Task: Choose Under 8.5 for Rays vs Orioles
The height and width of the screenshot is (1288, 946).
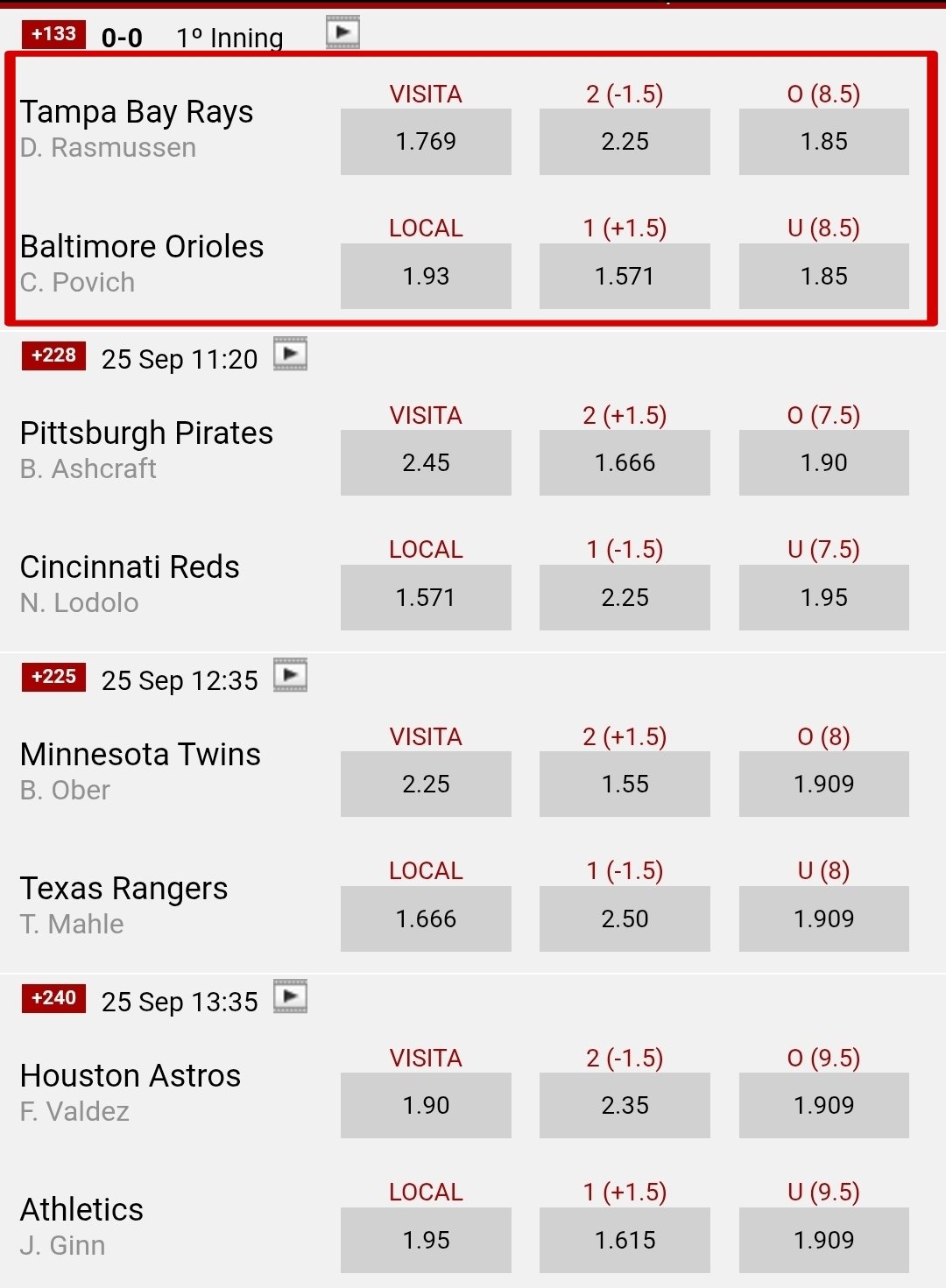Action: (x=823, y=276)
